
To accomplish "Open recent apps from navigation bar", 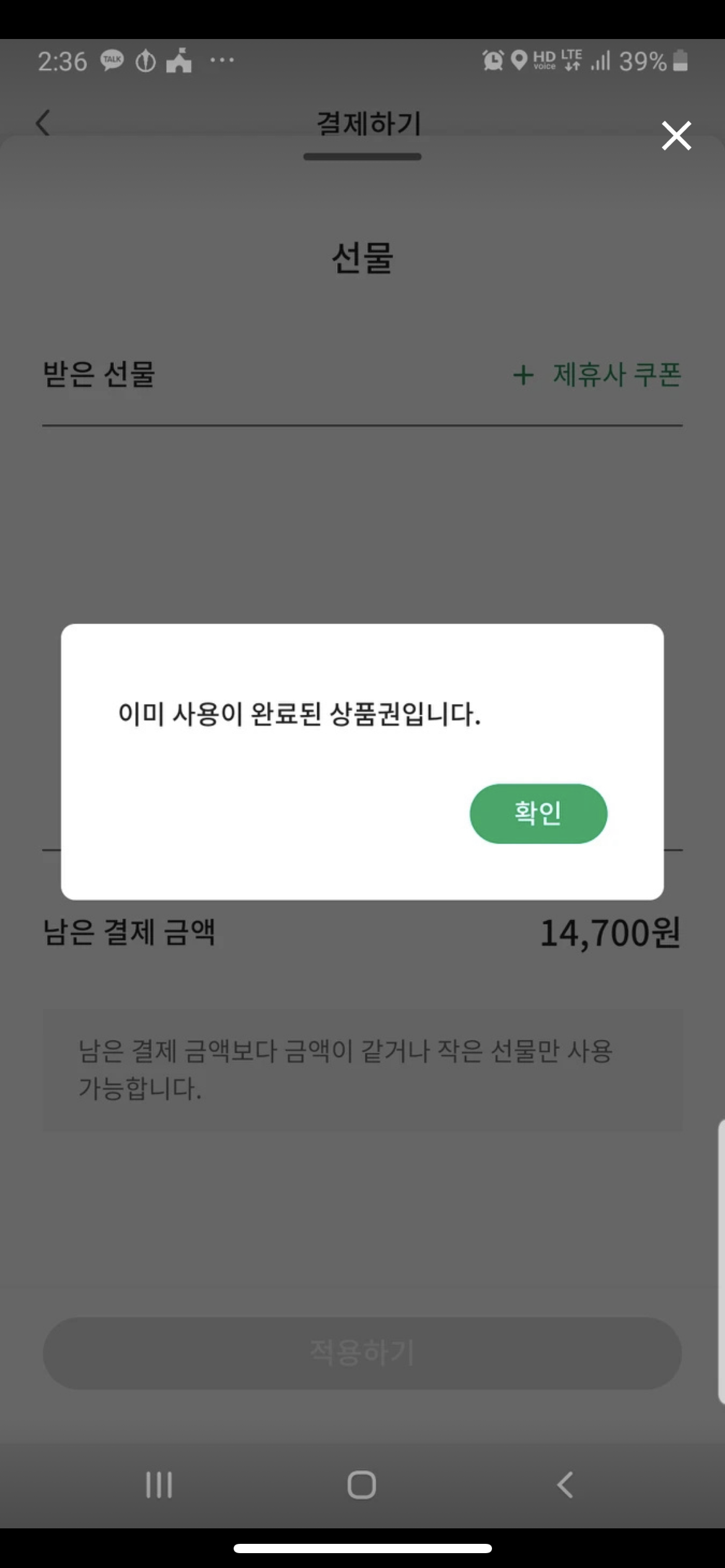I will pos(159,1485).
